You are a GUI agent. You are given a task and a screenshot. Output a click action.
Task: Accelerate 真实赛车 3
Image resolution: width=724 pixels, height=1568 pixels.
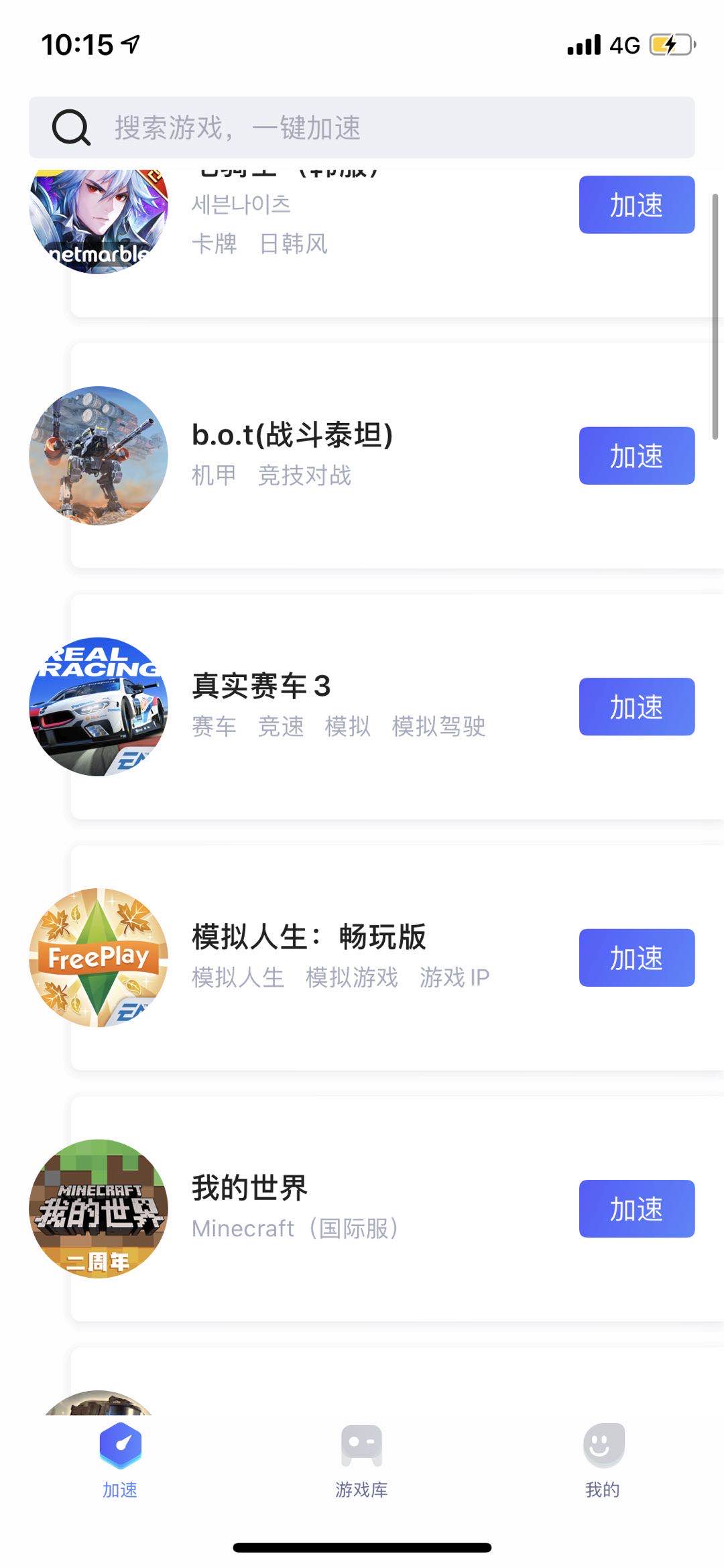tap(636, 707)
